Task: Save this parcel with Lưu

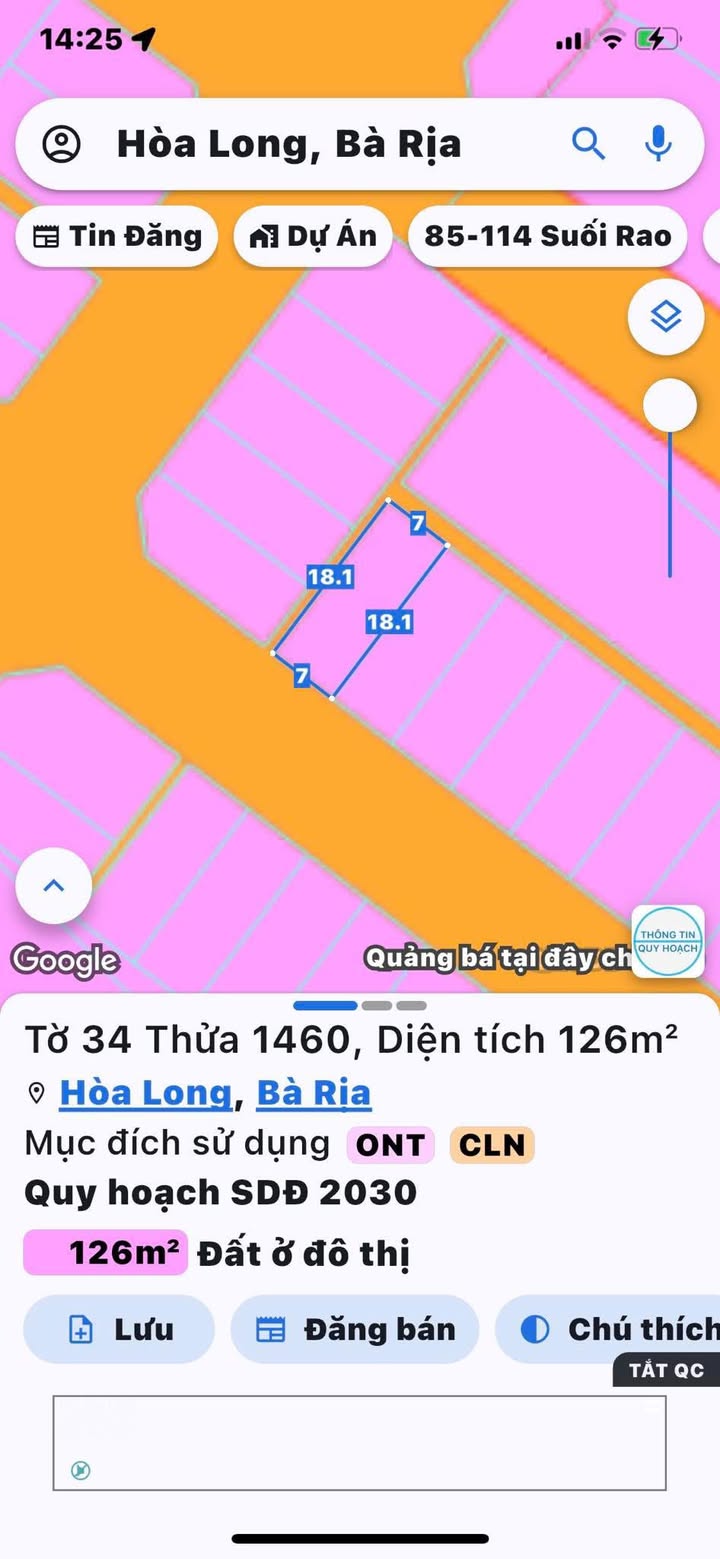Action: (x=119, y=1329)
